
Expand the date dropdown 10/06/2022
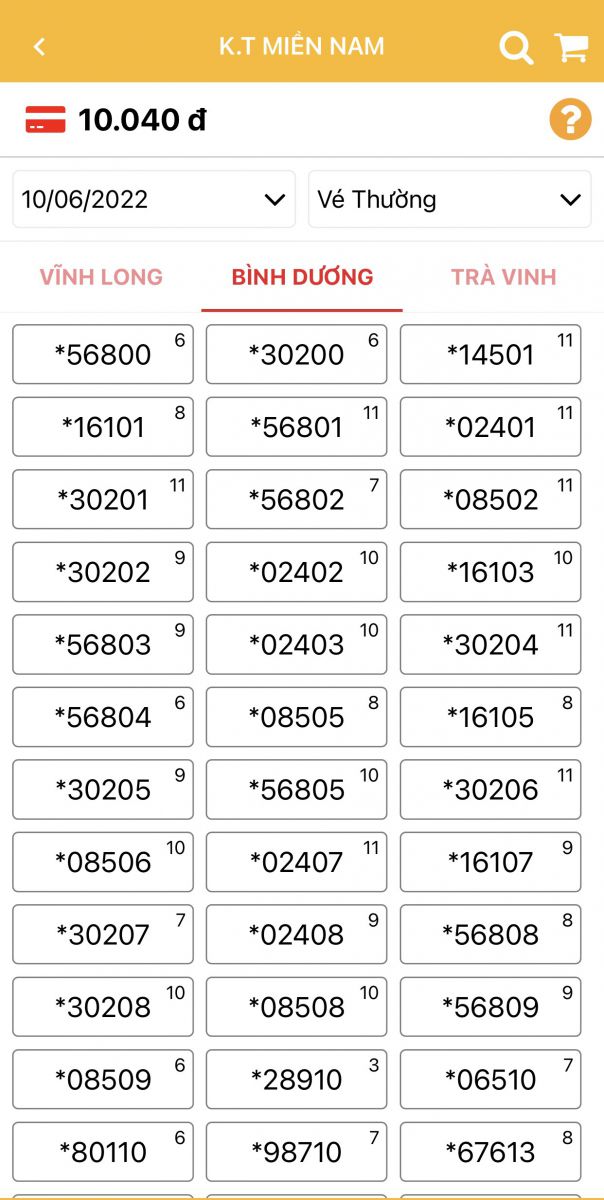pyautogui.click(x=154, y=199)
